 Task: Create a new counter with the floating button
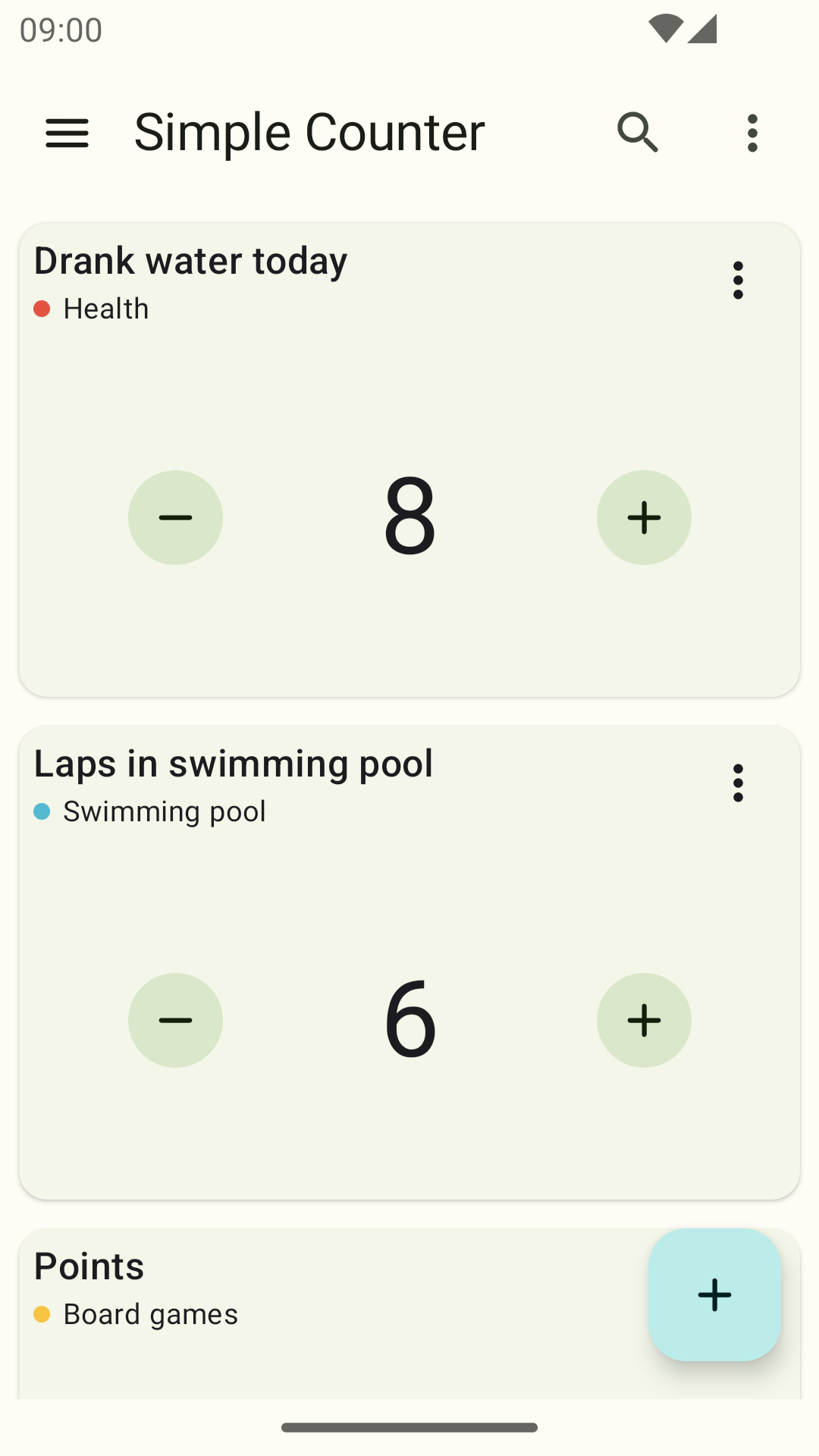714,1294
